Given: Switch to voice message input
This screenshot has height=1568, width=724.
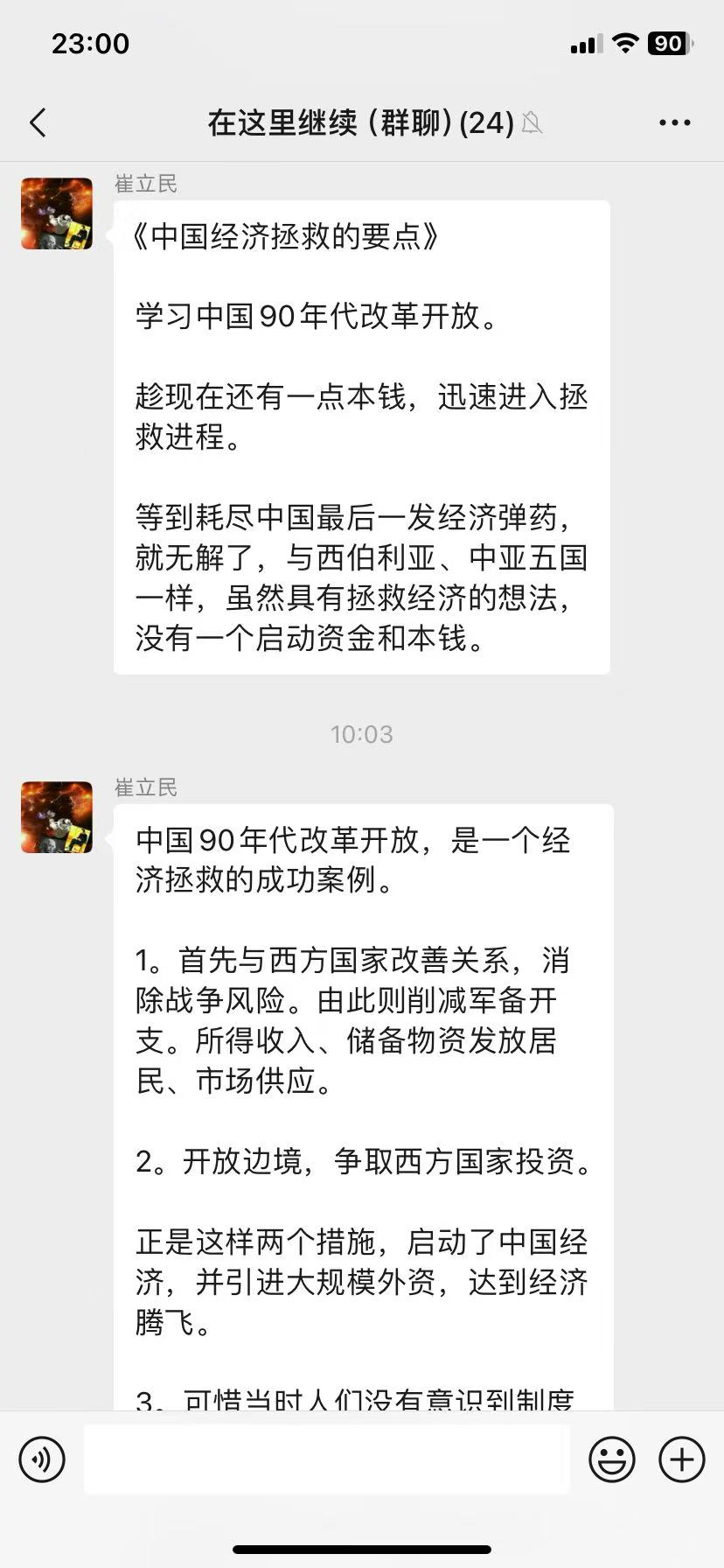Looking at the screenshot, I should (42, 1459).
